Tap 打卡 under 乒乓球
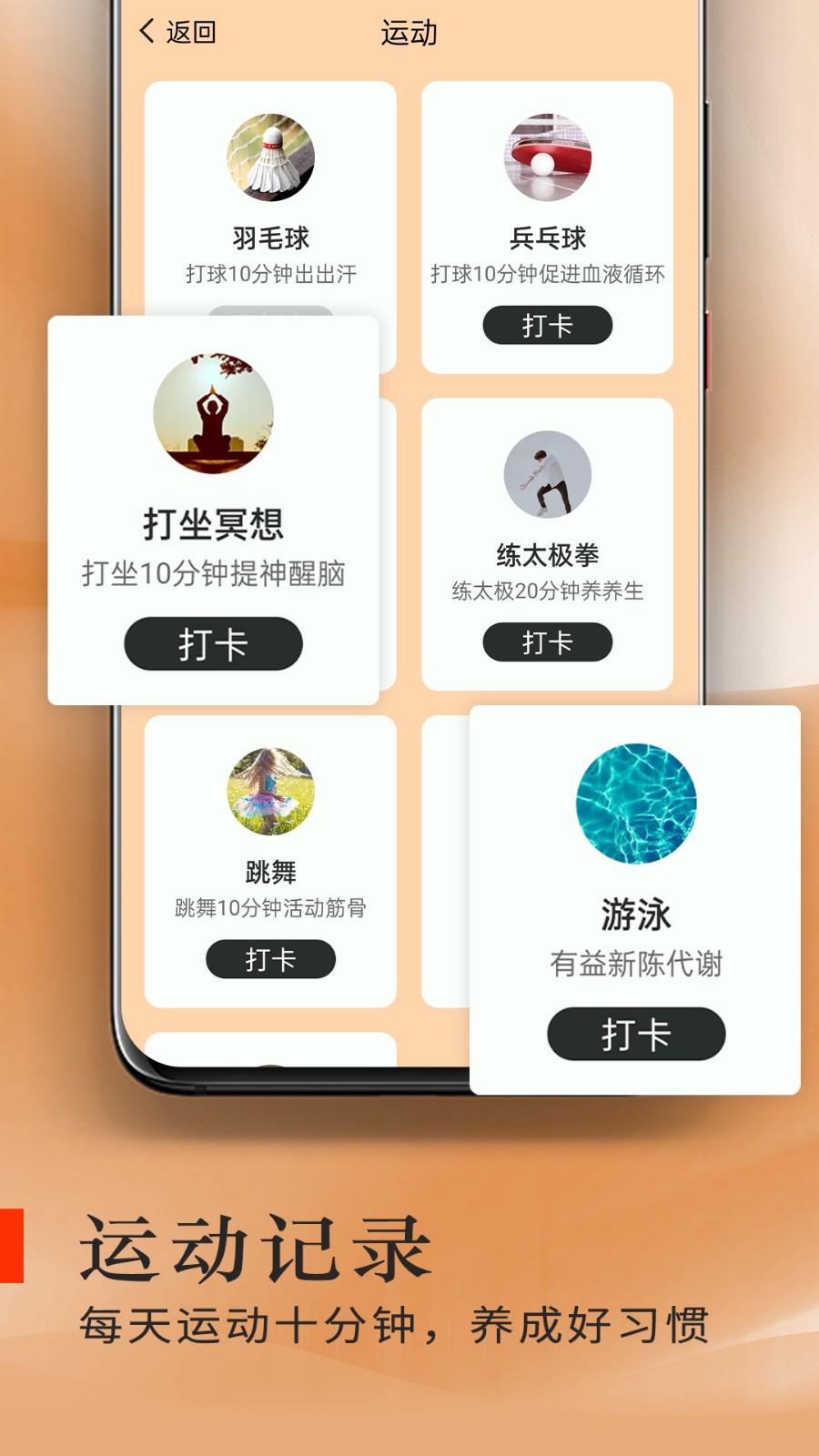 pos(548,325)
